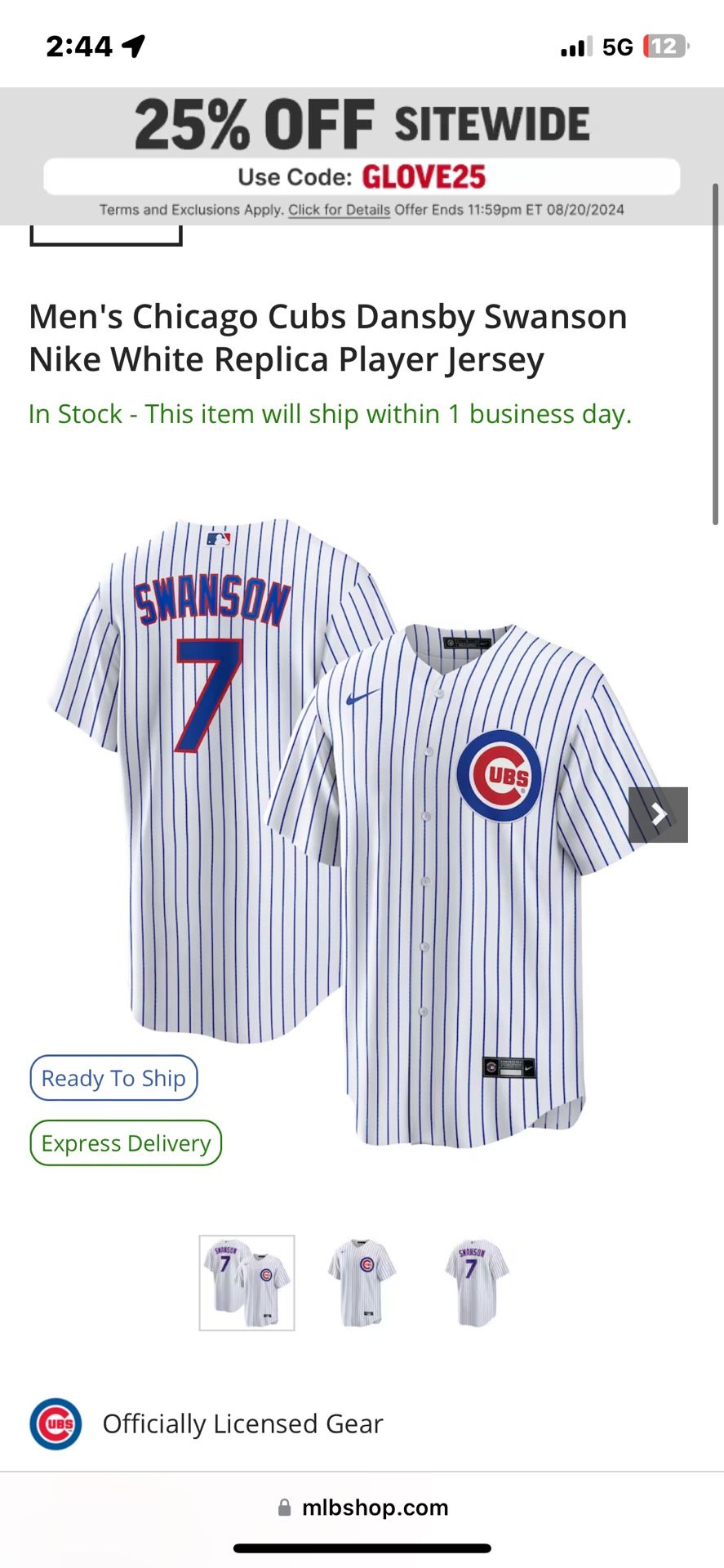Select the Express Delivery badge
The width and height of the screenshot is (724, 1568).
point(126,1143)
